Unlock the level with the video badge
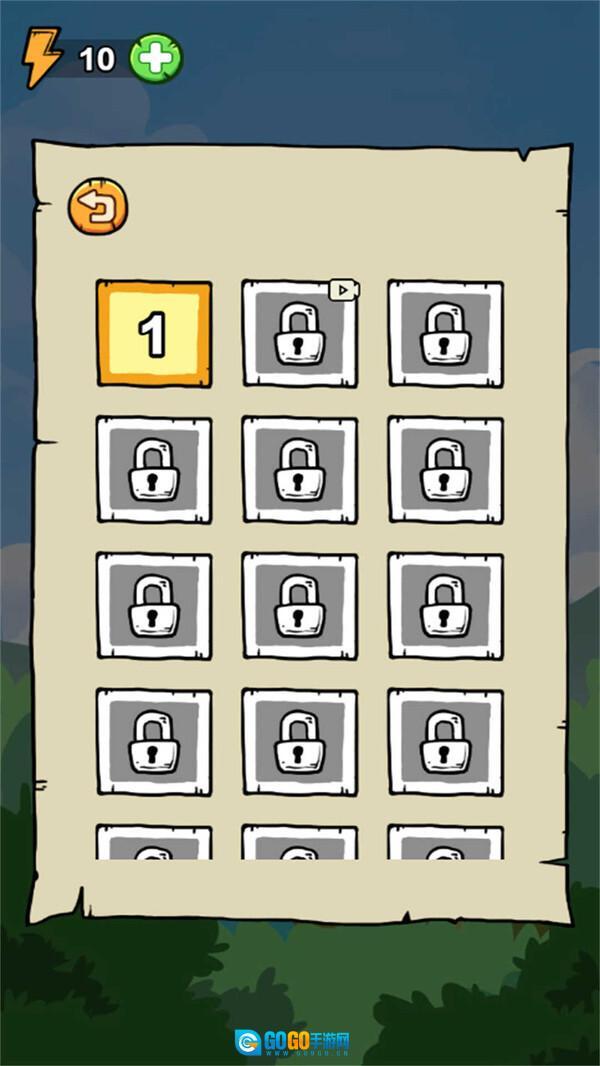Image resolution: width=600 pixels, height=1066 pixels. tap(300, 334)
